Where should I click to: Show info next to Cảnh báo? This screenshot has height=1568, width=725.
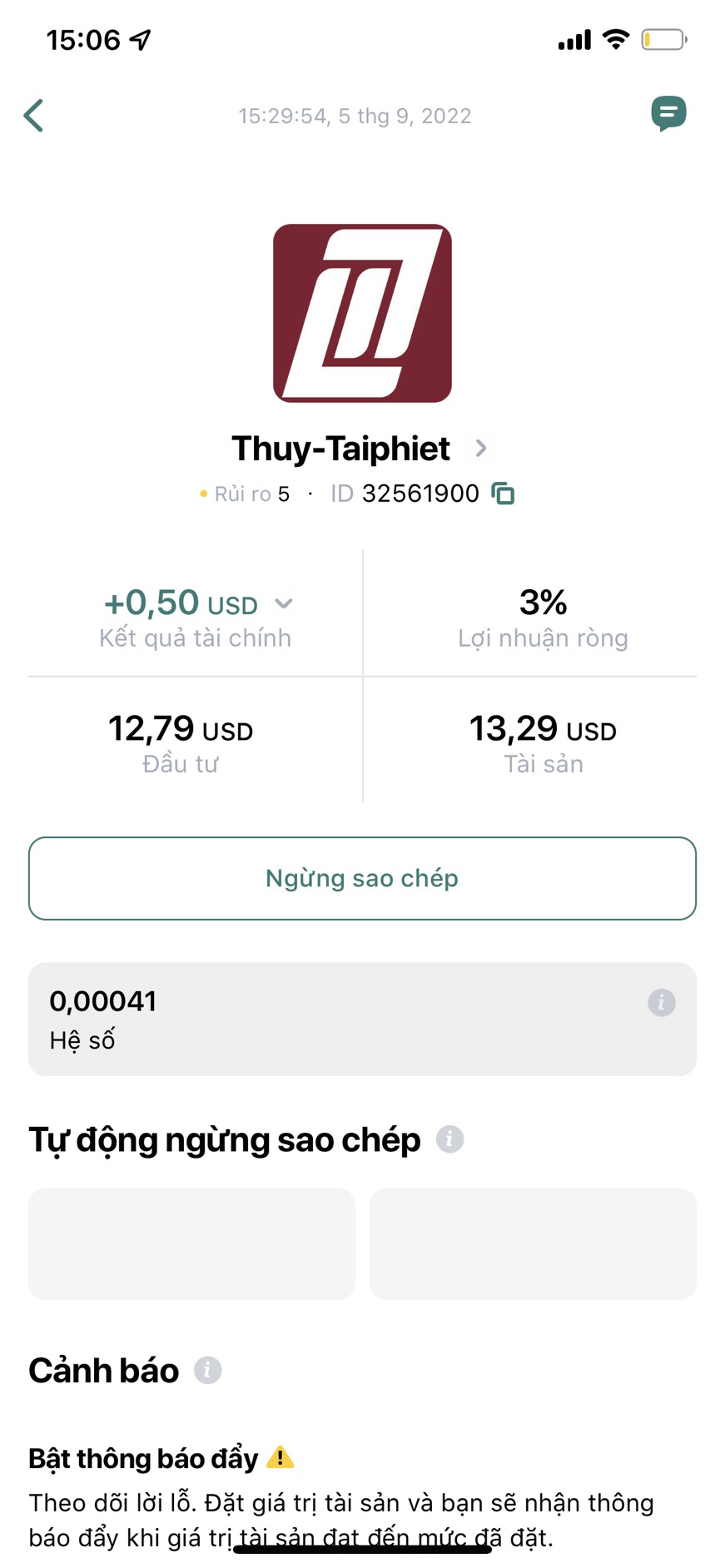click(208, 1370)
